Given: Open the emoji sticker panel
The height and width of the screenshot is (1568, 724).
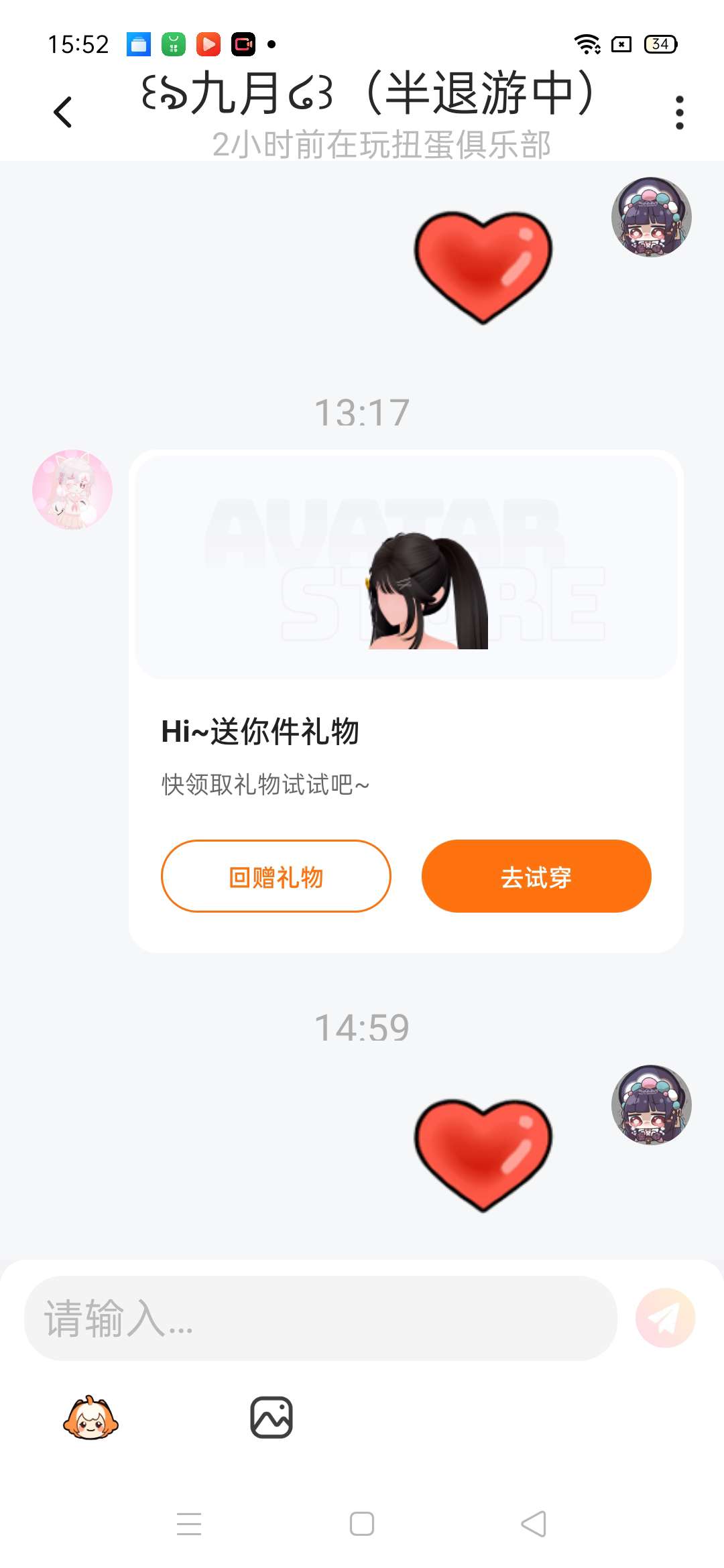Looking at the screenshot, I should pyautogui.click(x=90, y=1417).
